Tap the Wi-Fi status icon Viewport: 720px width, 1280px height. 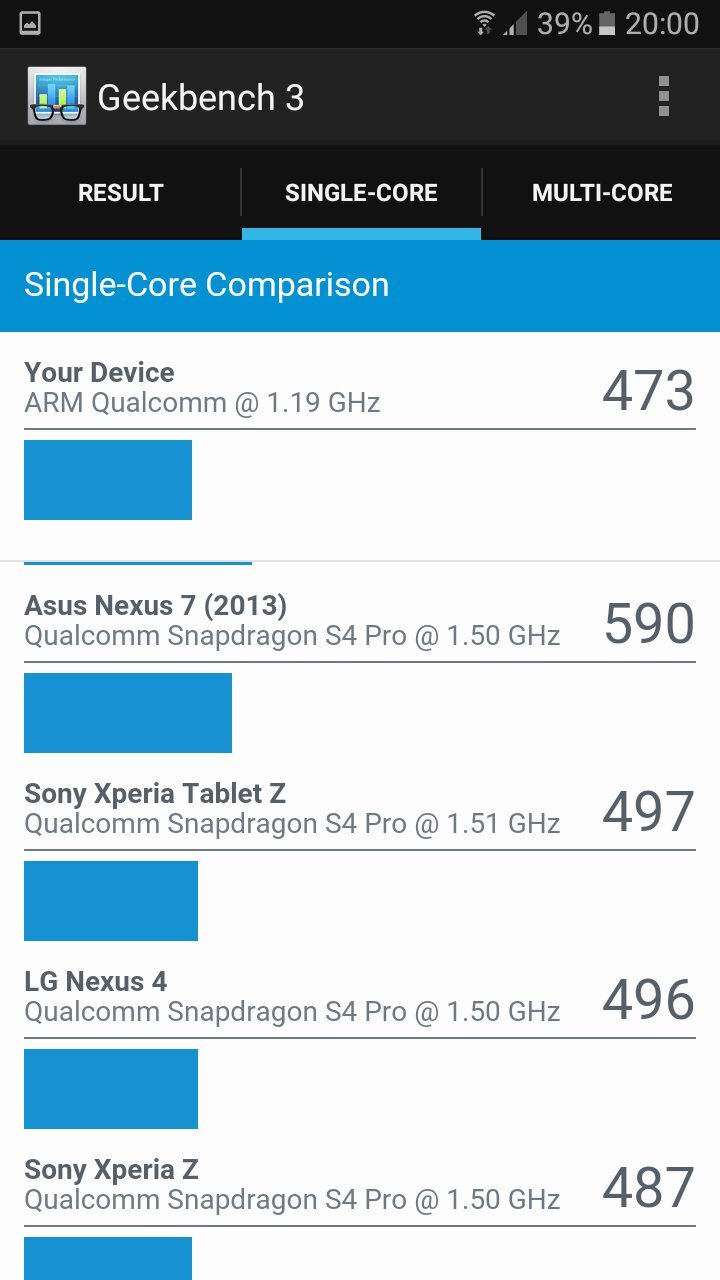click(x=484, y=22)
